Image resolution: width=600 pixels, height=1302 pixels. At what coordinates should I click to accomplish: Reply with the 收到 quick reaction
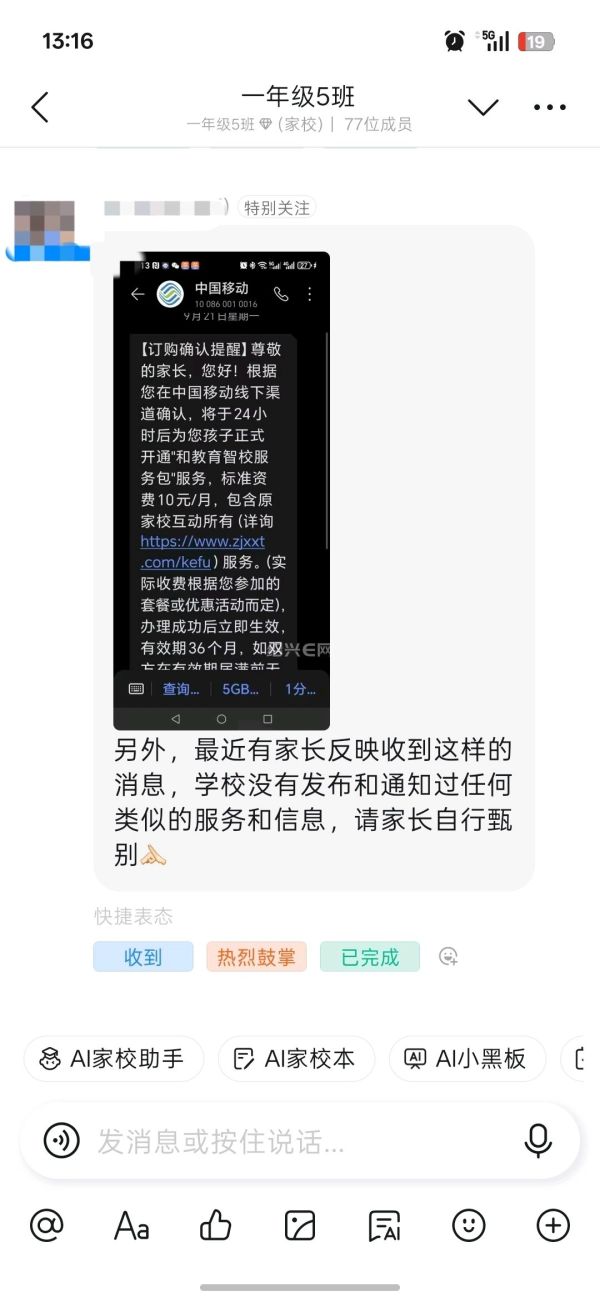(143, 957)
